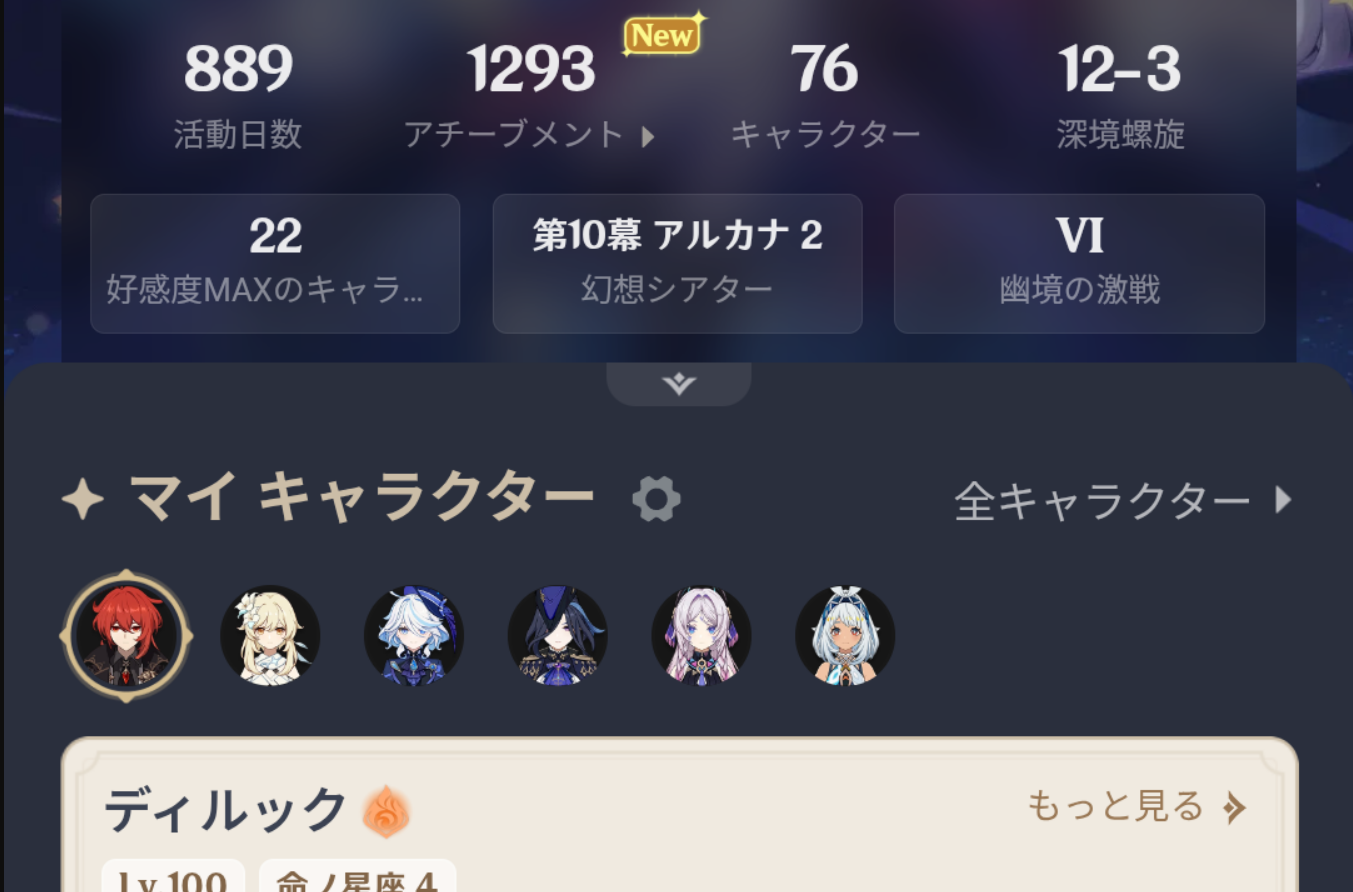The height and width of the screenshot is (892, 1353).
Task: Select the blue-hat white-haired character avatar
Action: [x=414, y=636]
